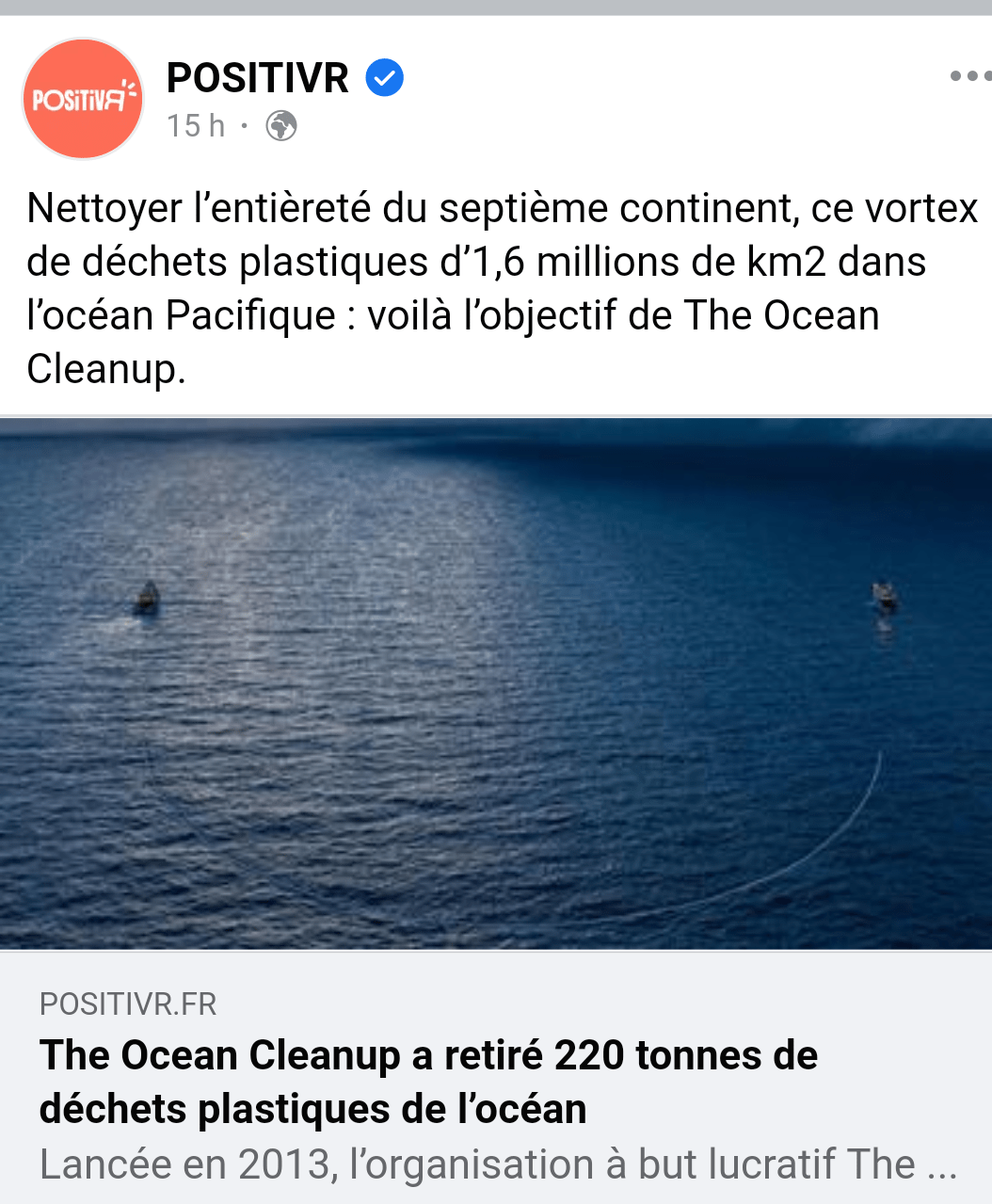Open The Ocean Cleanup article on positivr.fr
The image size is (992, 1204).
pyautogui.click(x=428, y=1082)
